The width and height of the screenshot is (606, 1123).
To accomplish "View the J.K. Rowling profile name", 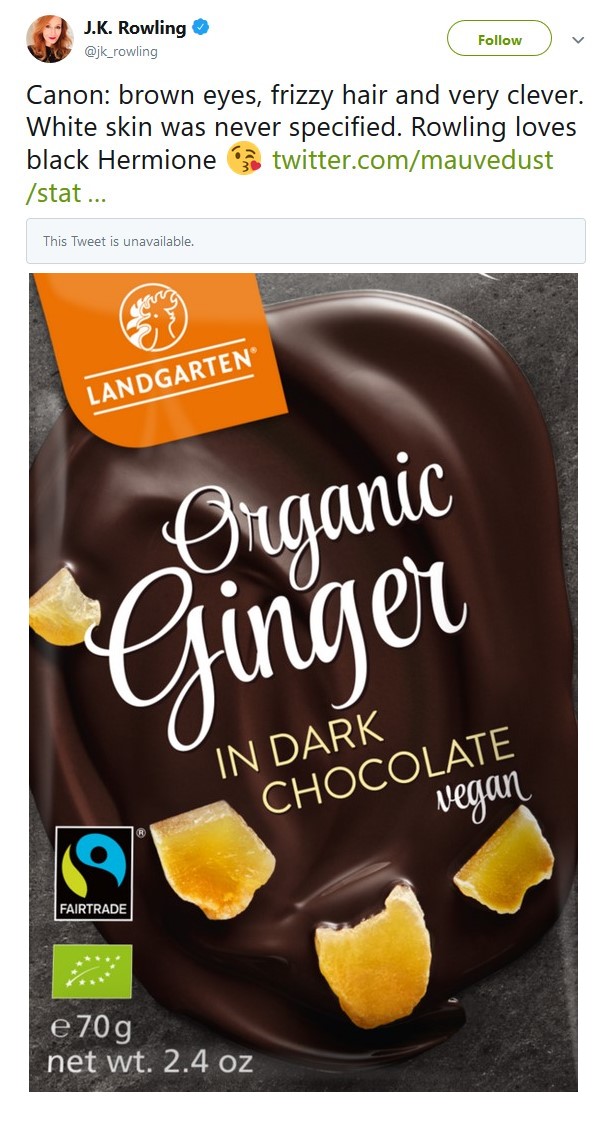I will (134, 28).
